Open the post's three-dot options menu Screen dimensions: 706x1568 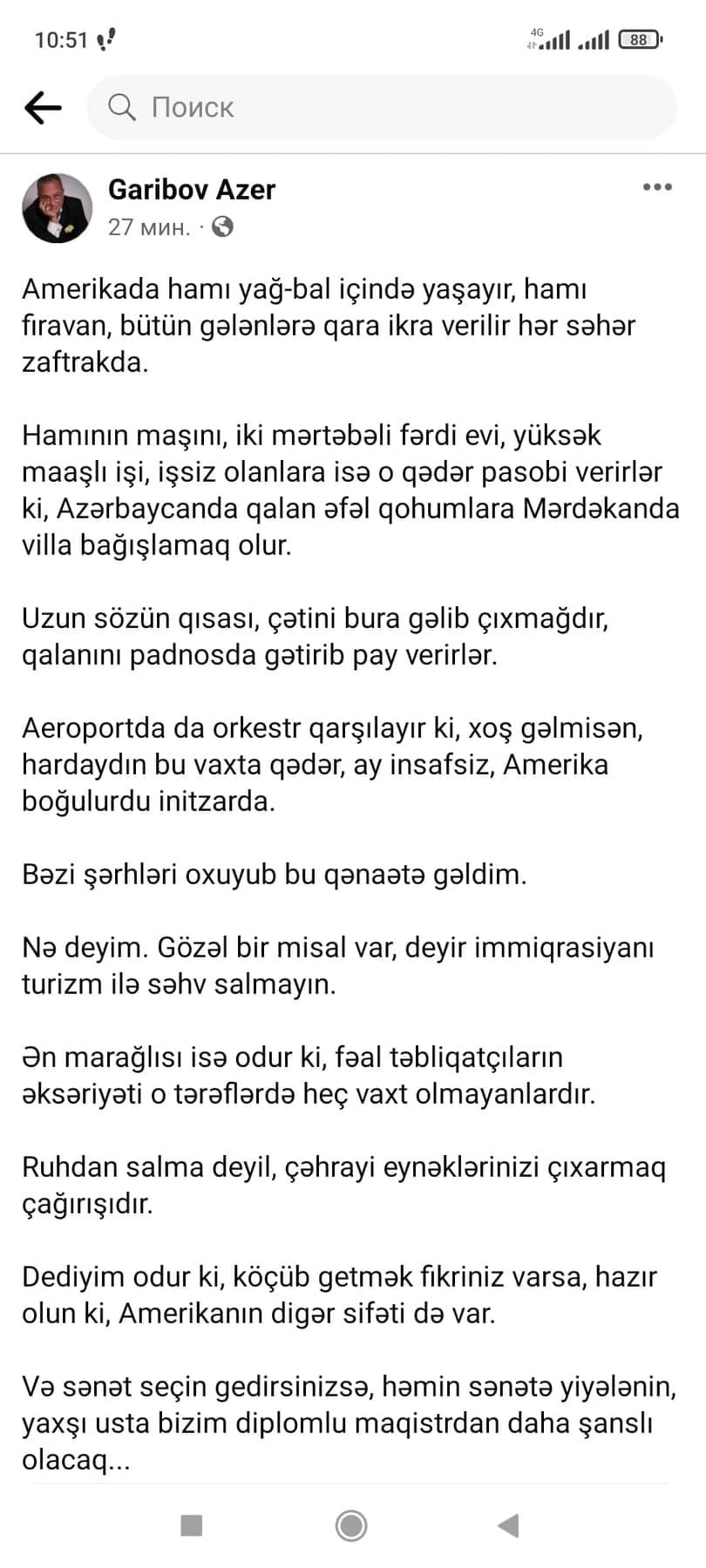pyautogui.click(x=657, y=186)
